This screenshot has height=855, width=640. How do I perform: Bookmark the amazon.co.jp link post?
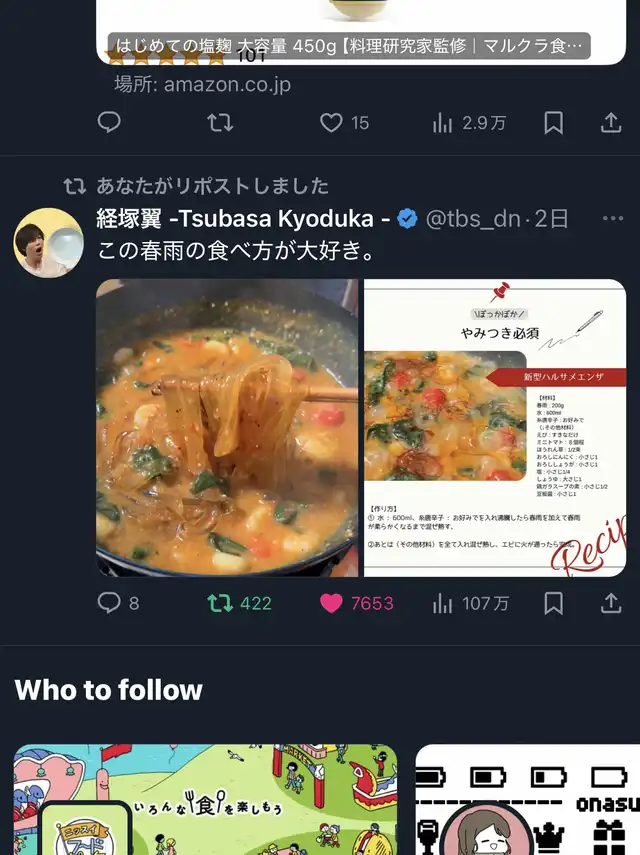coord(553,123)
